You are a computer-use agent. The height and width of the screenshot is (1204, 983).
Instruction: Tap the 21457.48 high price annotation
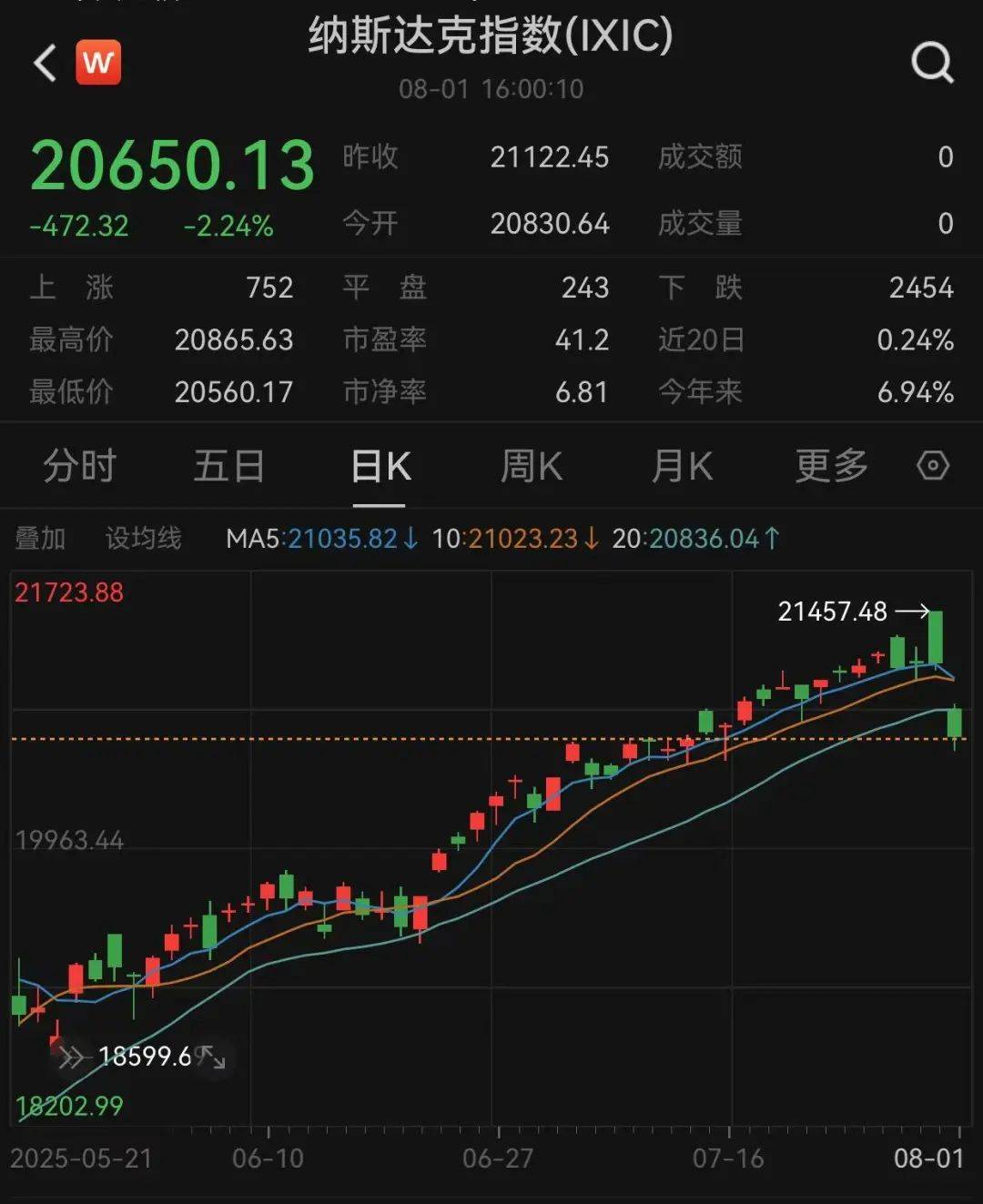833,612
